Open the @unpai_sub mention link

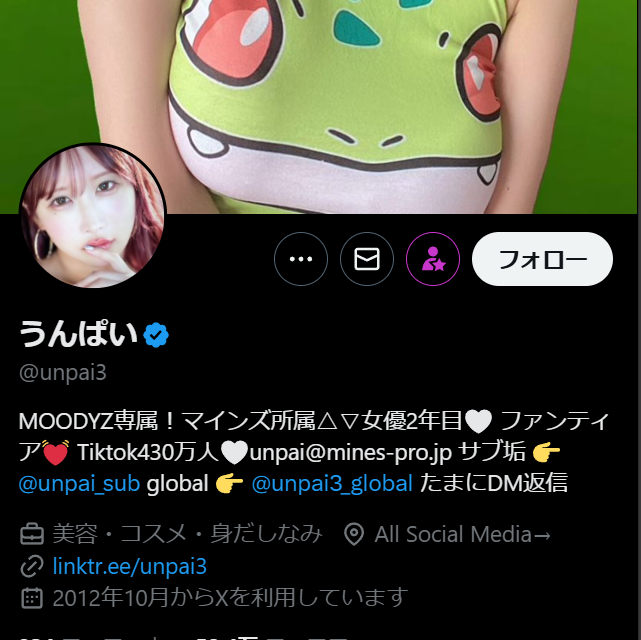[x=80, y=484]
